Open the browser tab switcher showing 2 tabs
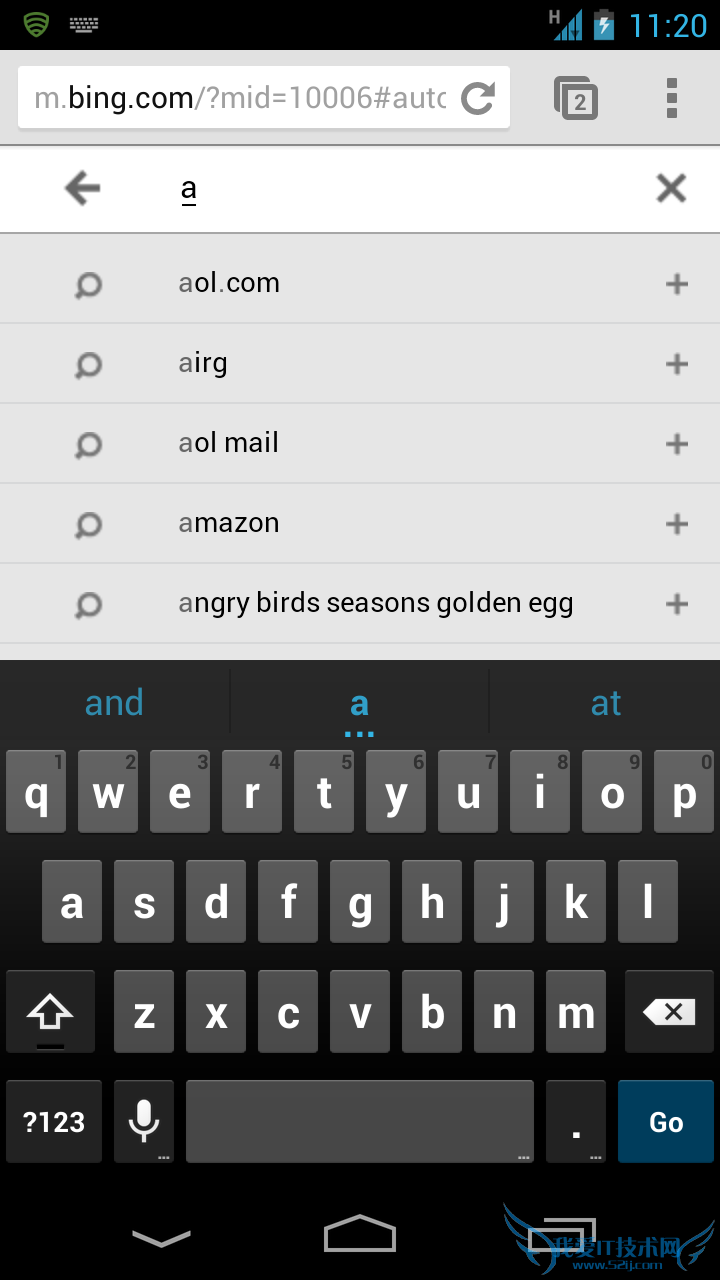The image size is (720, 1280). coord(577,97)
